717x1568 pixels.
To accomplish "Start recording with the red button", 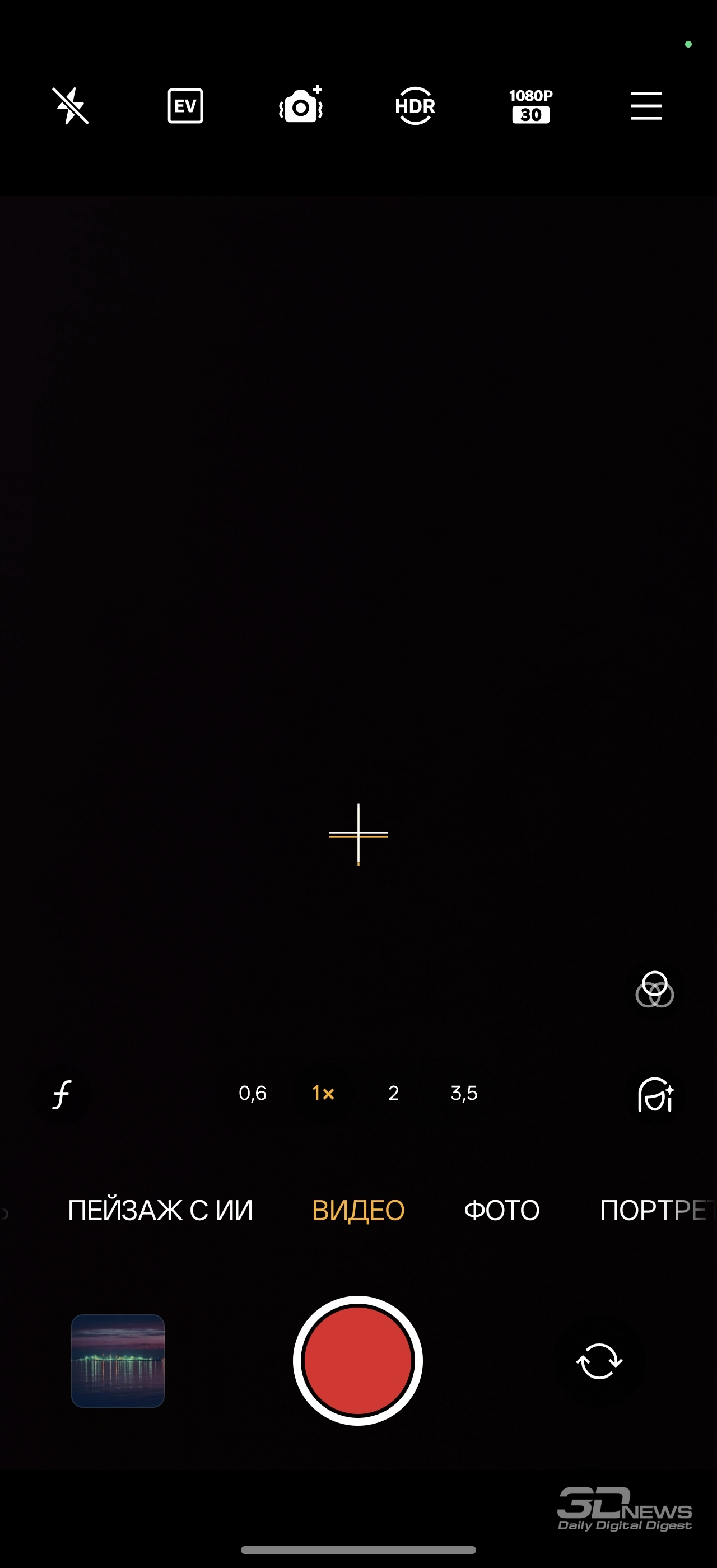I will [358, 1361].
